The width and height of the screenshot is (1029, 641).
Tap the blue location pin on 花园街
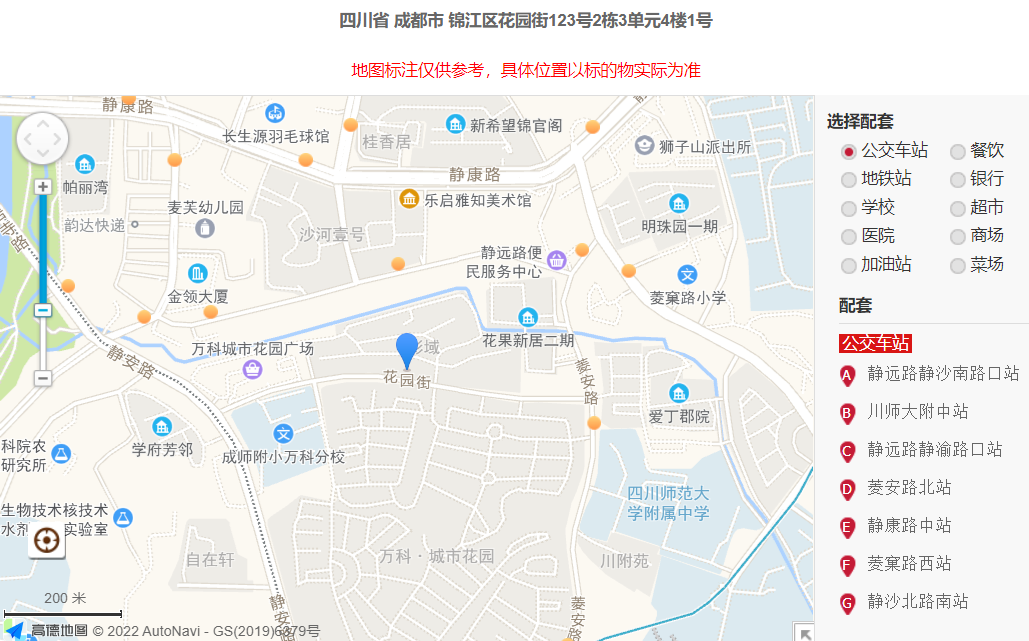(x=406, y=350)
